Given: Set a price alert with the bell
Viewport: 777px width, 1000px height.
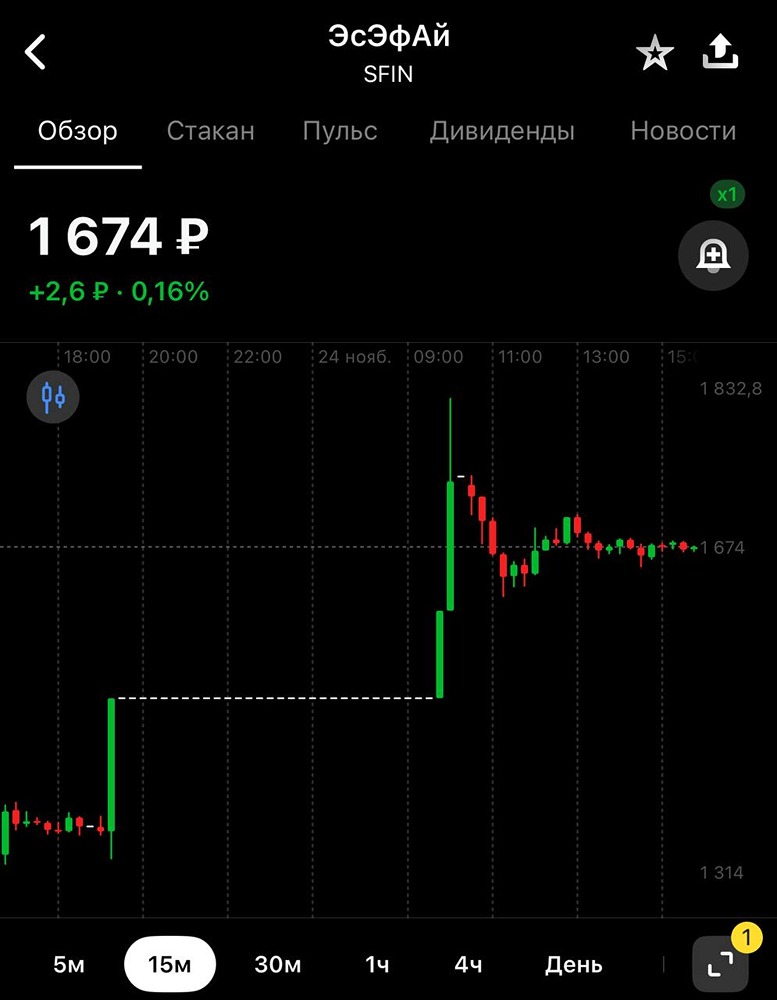Looking at the screenshot, I should 713,254.
